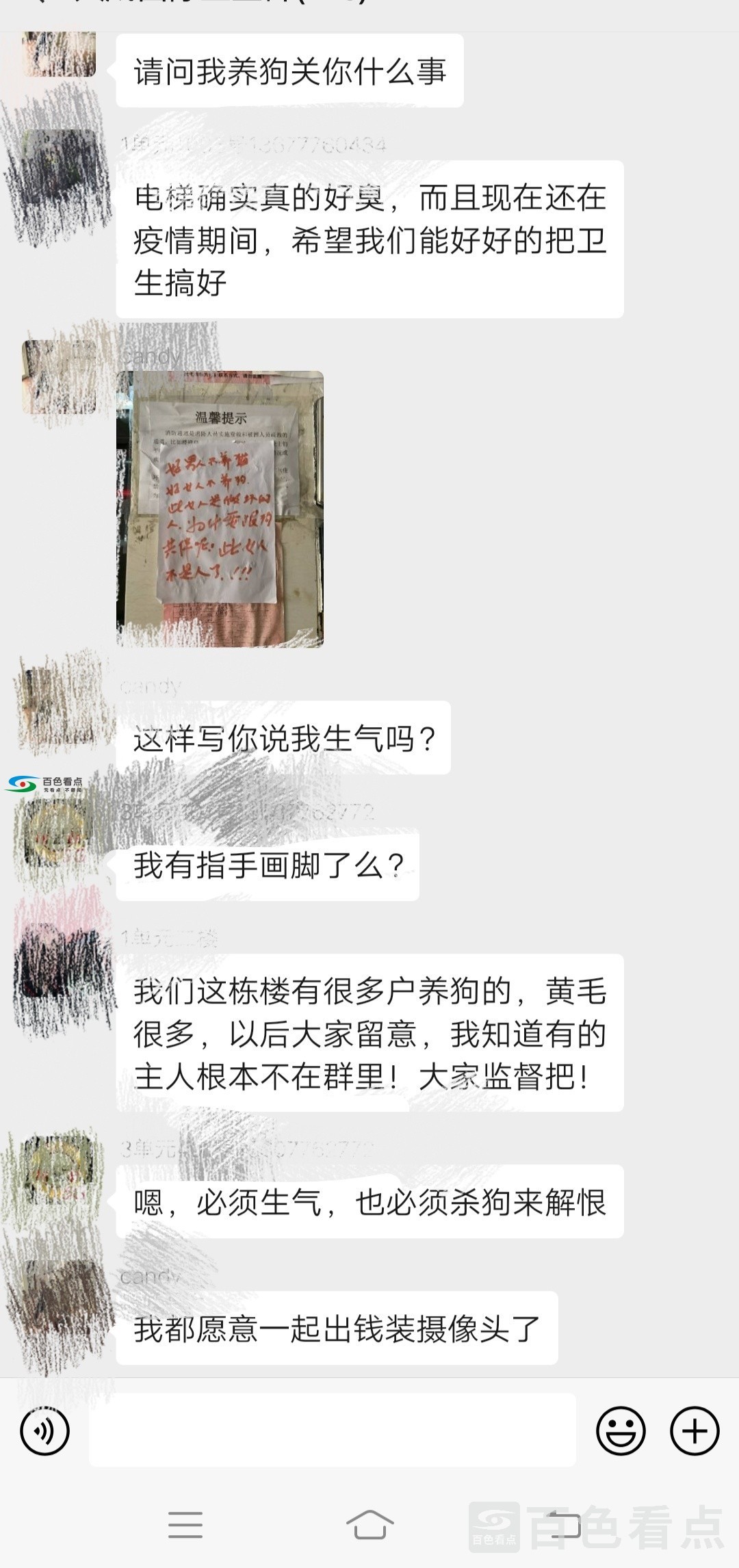Open the system recent apps menu
This screenshot has height=1568, width=739.
click(185, 1524)
